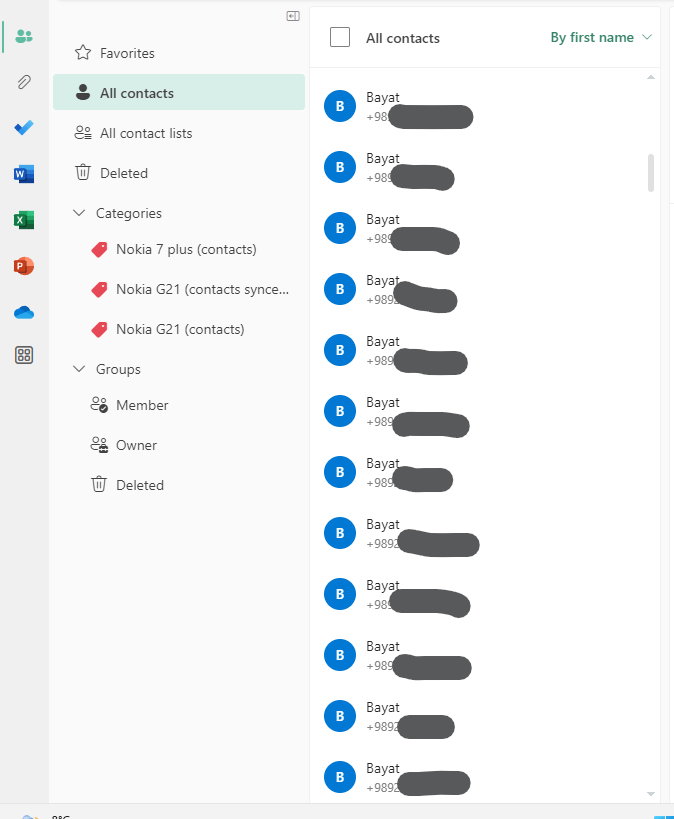This screenshot has height=819, width=674.
Task: Open the Nokia G21 (contacts) category
Action: [x=180, y=329]
